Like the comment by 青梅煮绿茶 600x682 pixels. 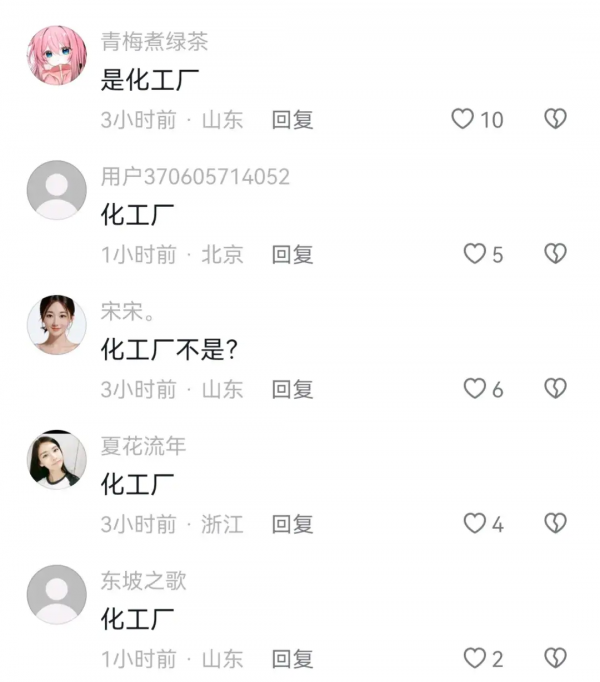pos(462,119)
